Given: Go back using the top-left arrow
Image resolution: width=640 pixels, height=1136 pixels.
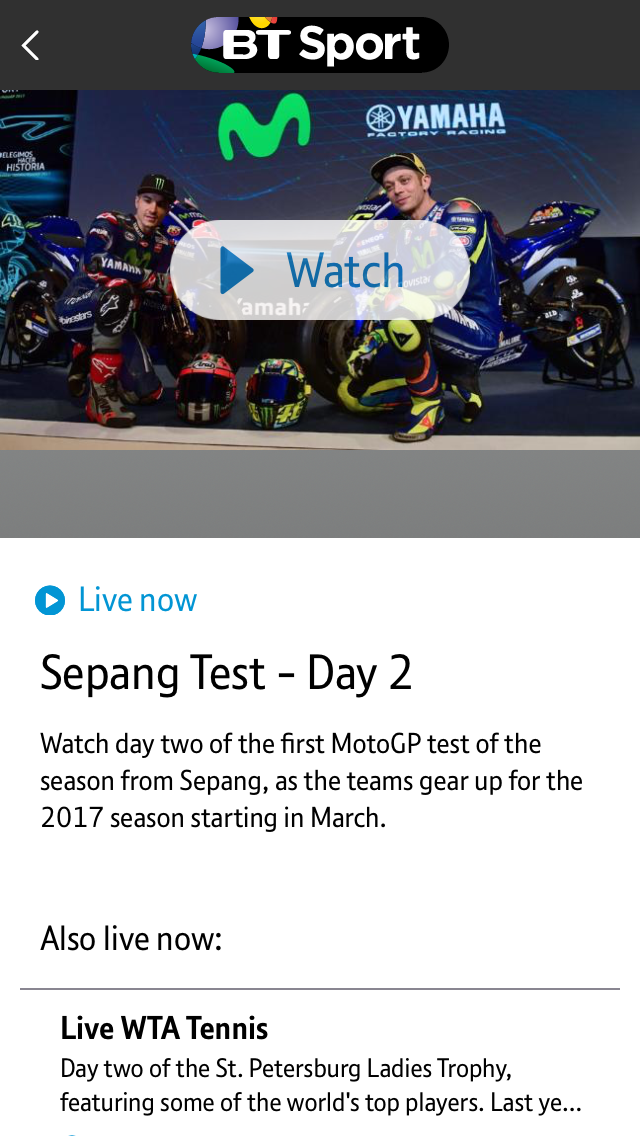Looking at the screenshot, I should (x=31, y=45).
